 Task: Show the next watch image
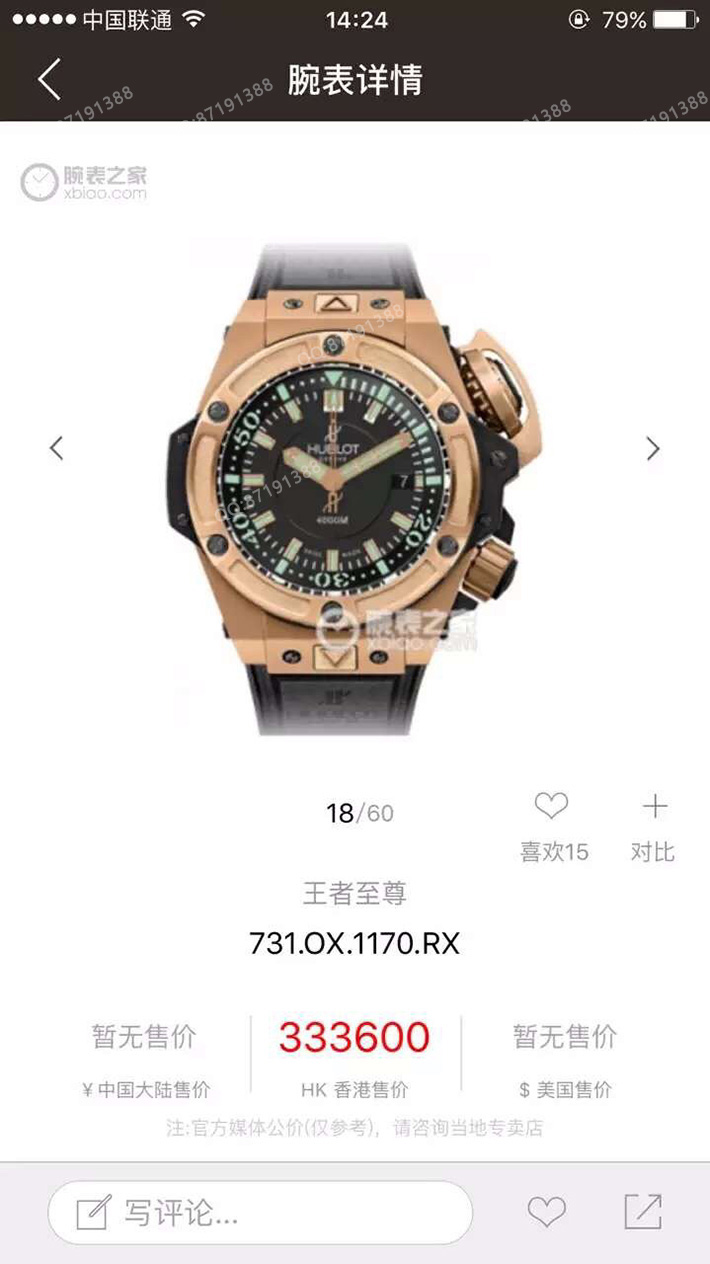click(x=653, y=448)
